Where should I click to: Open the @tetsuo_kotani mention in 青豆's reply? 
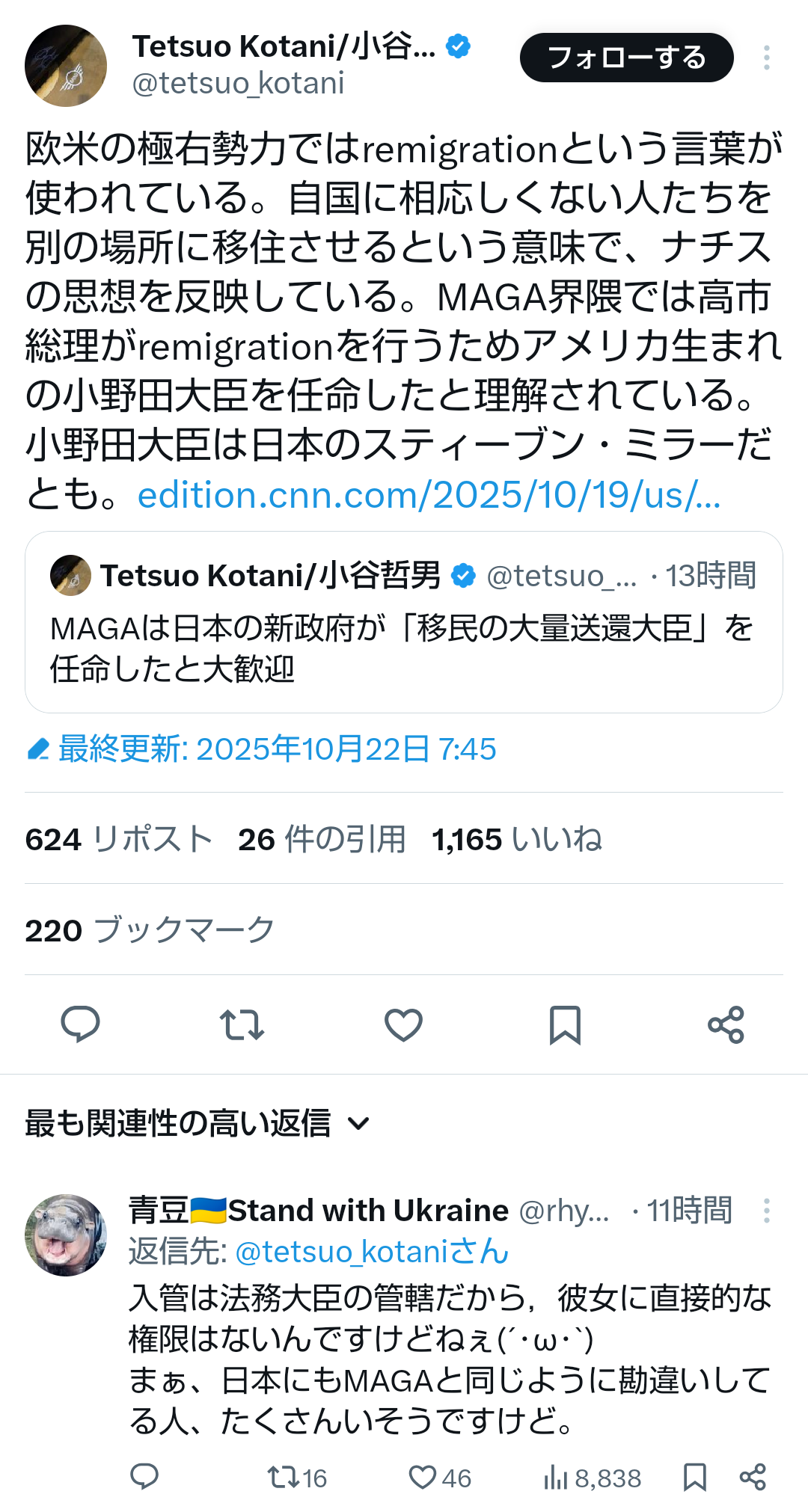371,1252
